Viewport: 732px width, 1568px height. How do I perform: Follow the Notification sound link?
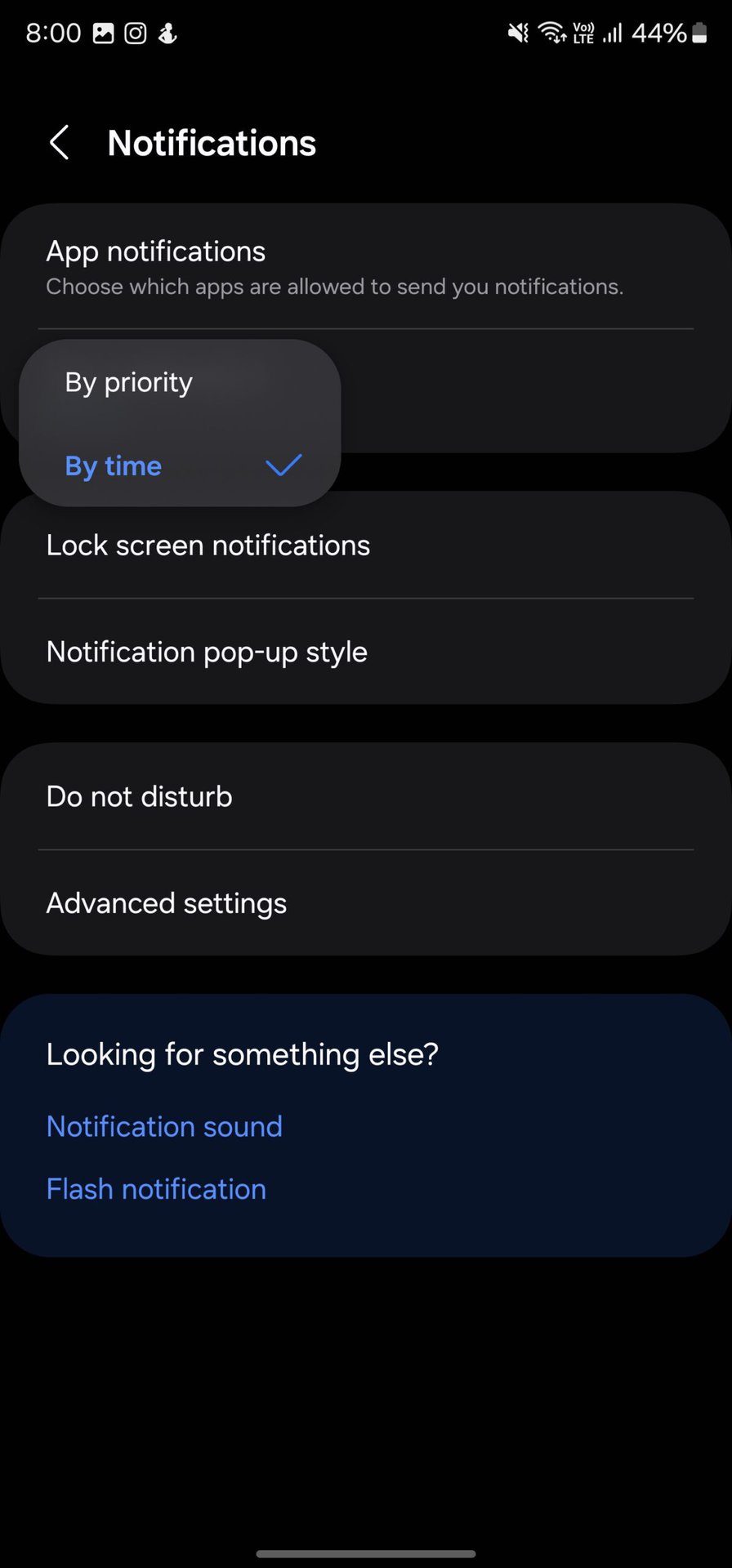point(164,1126)
